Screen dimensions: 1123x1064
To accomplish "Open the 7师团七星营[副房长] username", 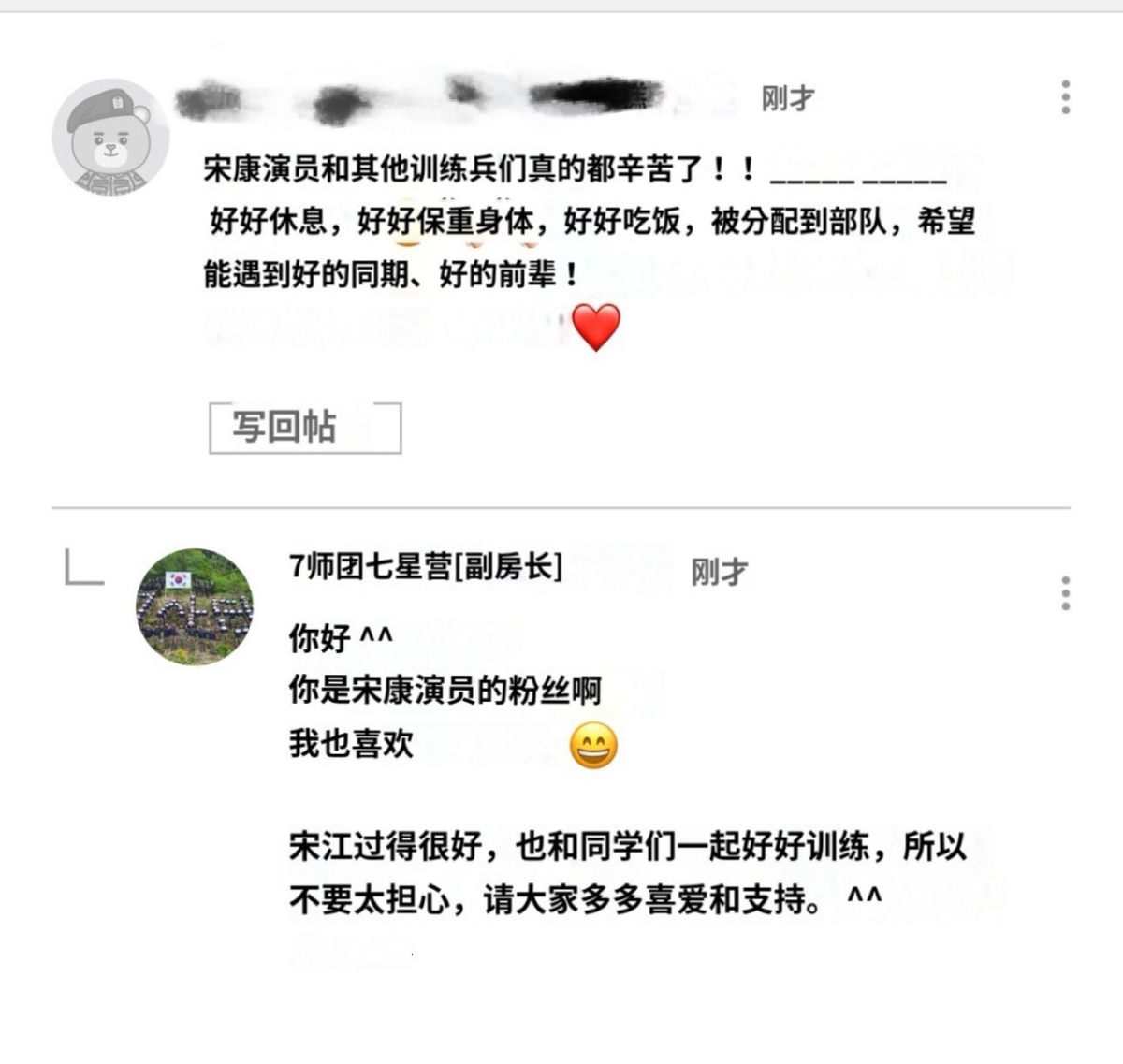I will click(x=426, y=566).
